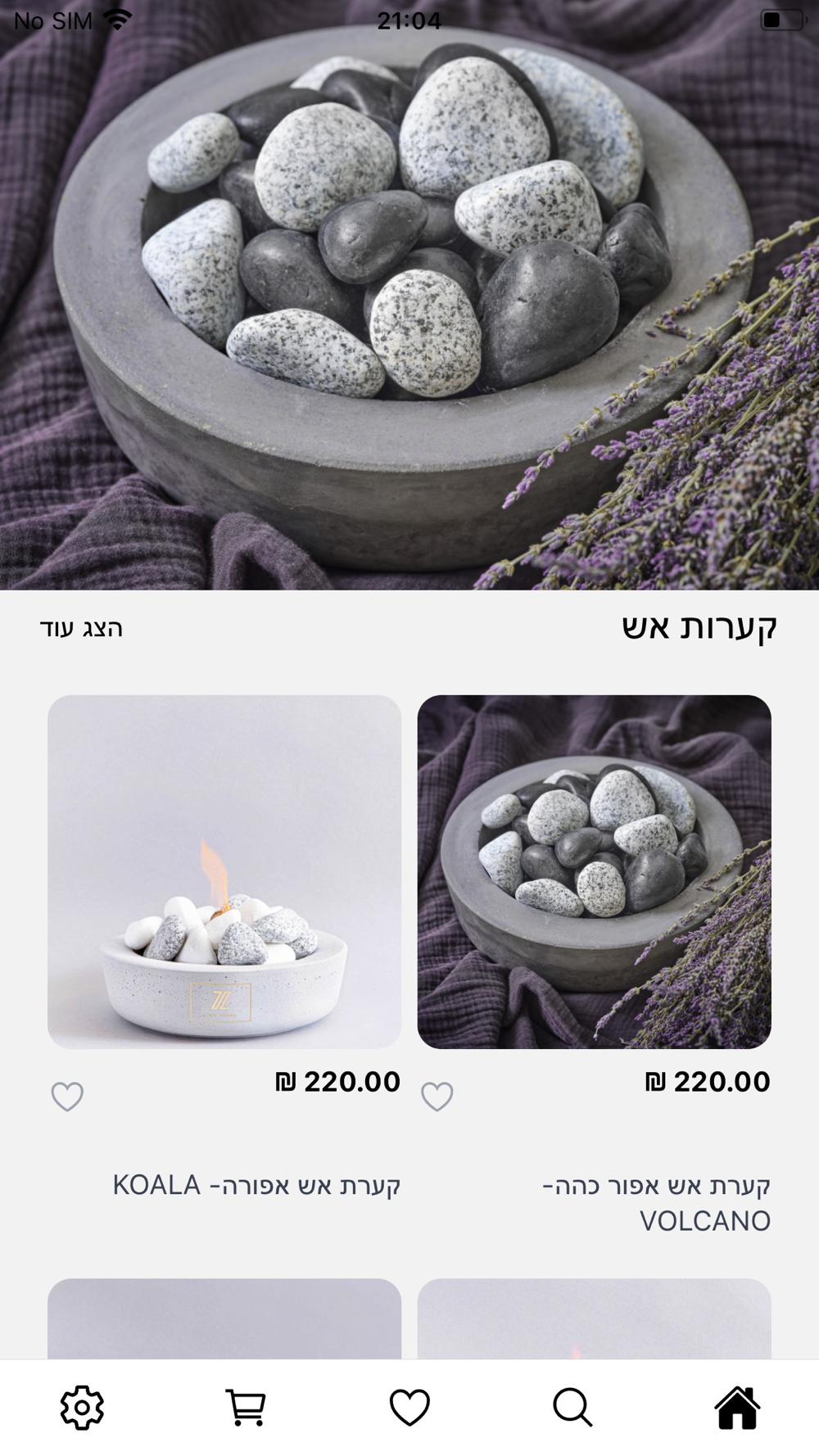Favorite the VOLCANO fire bowl
This screenshot has height=1456, width=819.
[x=437, y=1097]
